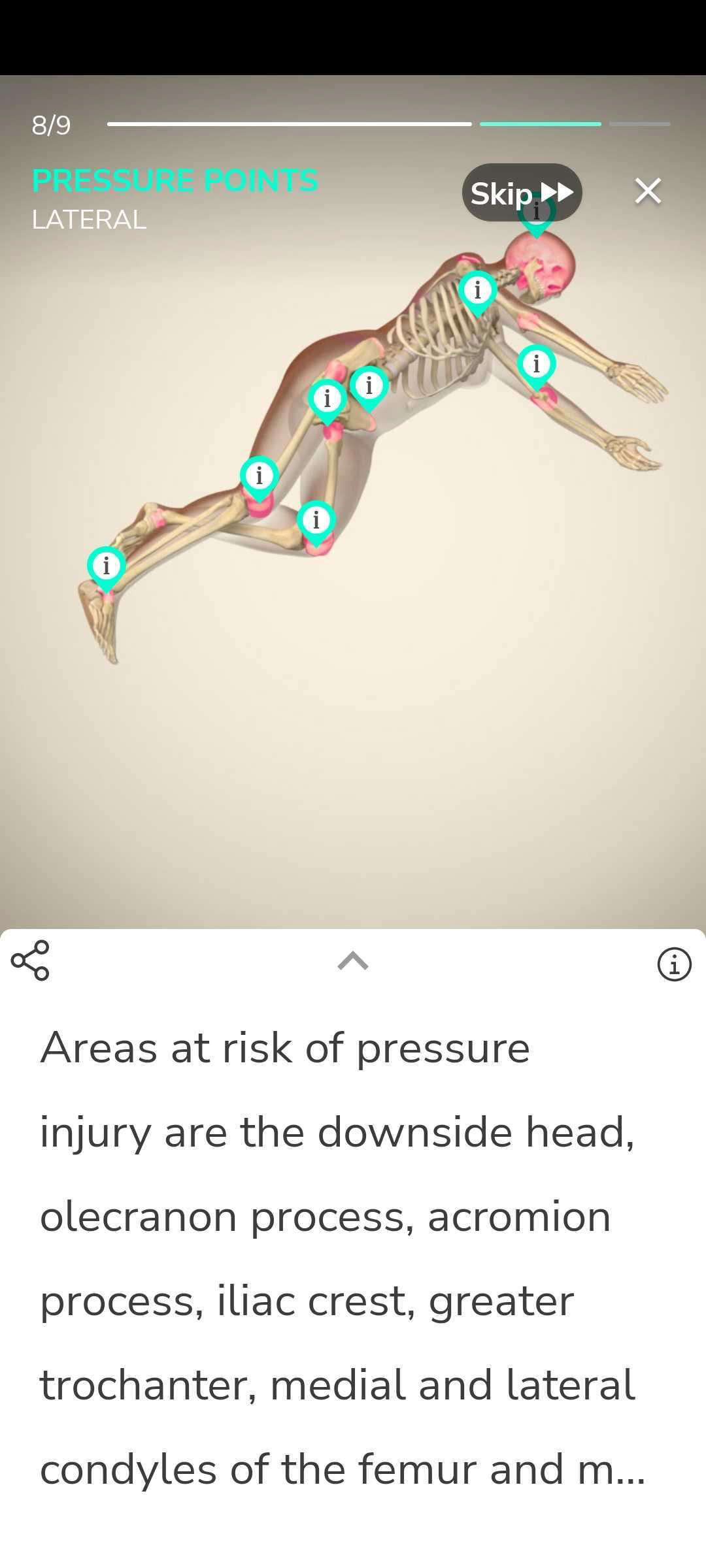Screen dimensions: 706x1568
Task: Select the info pin on the upper knee
Action: 260,476
